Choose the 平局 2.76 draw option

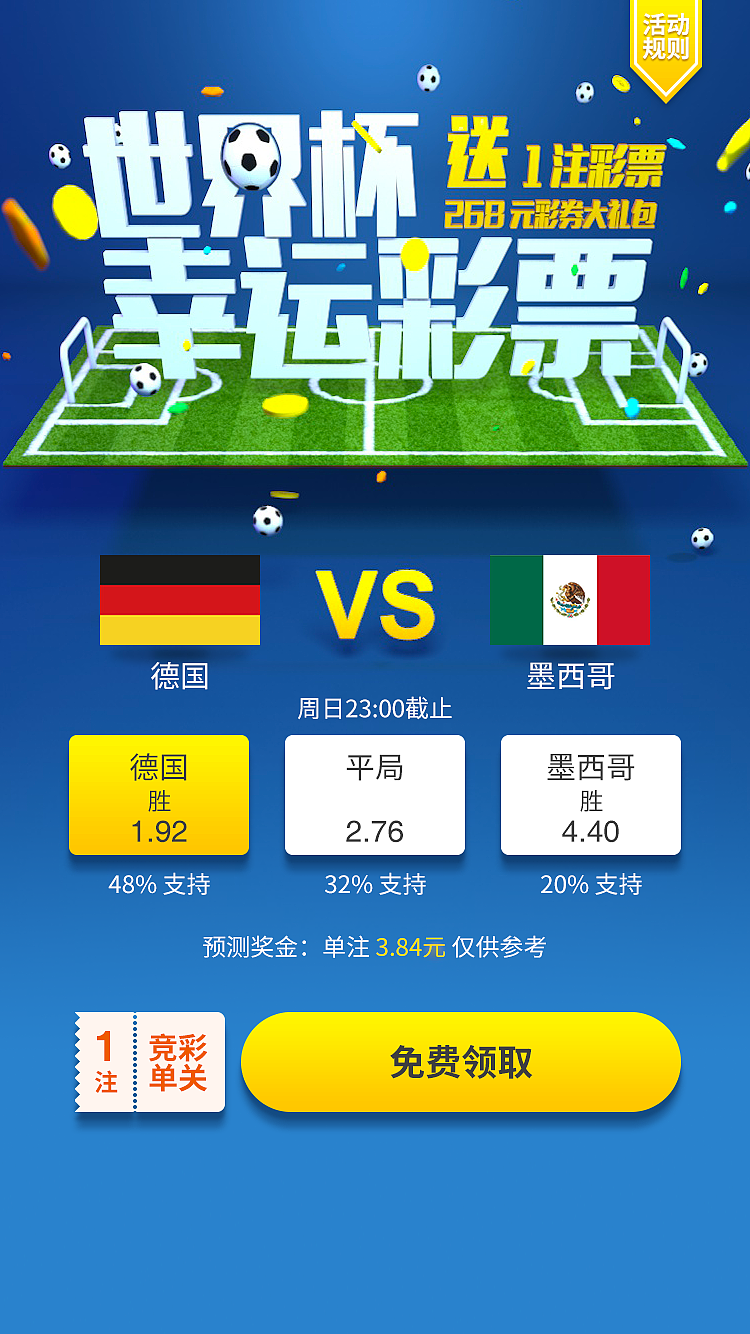pyautogui.click(x=375, y=795)
